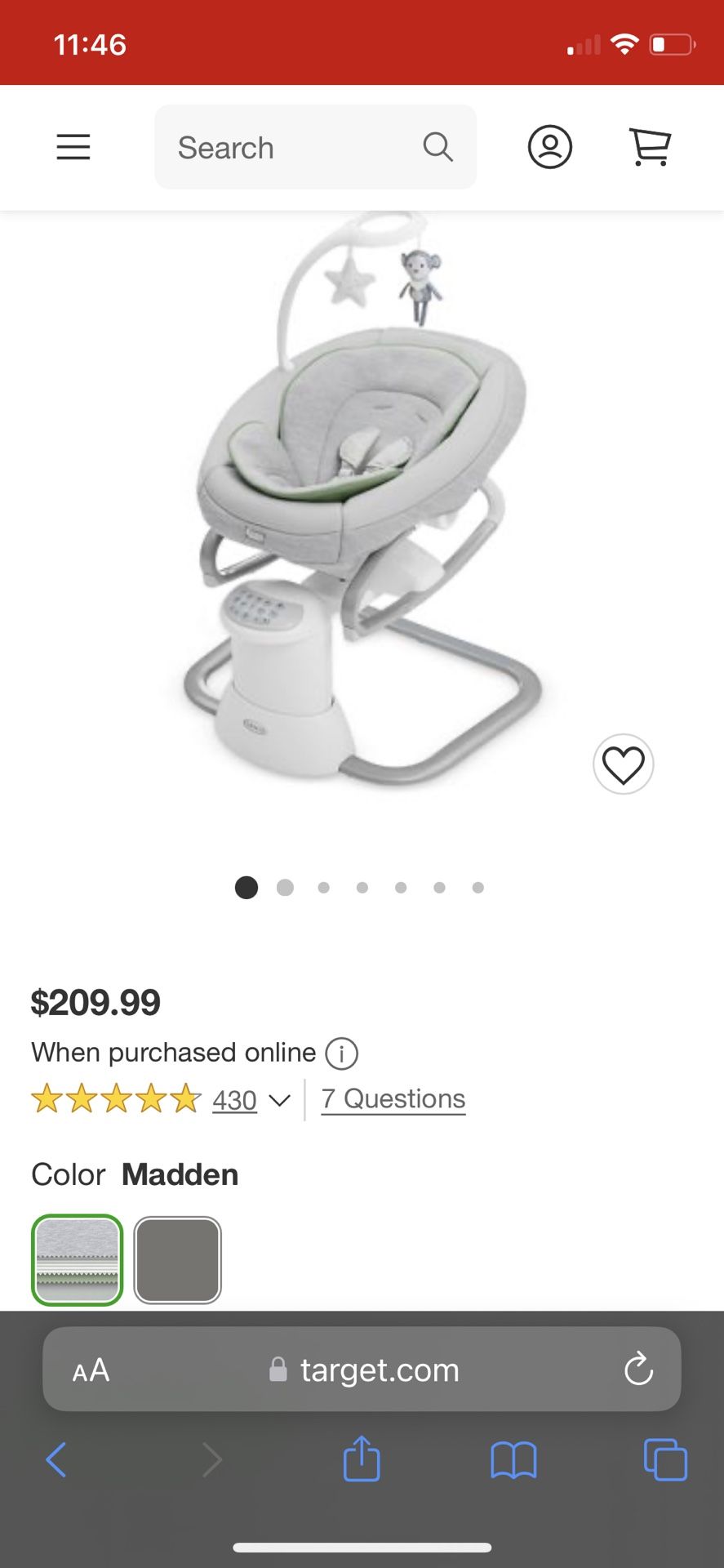Screen dimensions: 724x1568
Task: Select the solid gray color option
Action: pyautogui.click(x=177, y=1259)
